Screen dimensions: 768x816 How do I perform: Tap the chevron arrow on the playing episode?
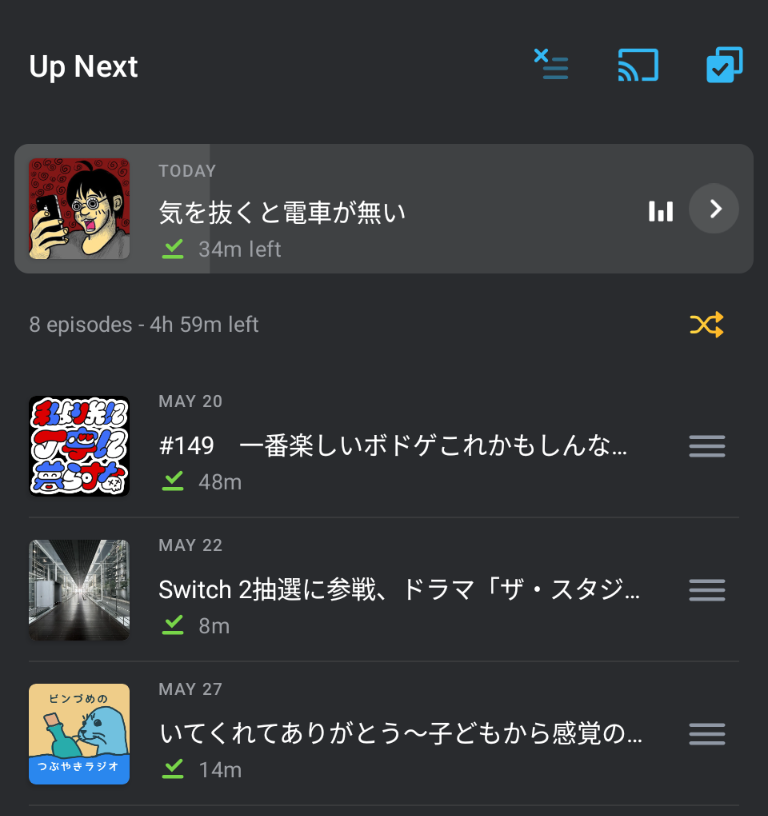pyautogui.click(x=714, y=209)
